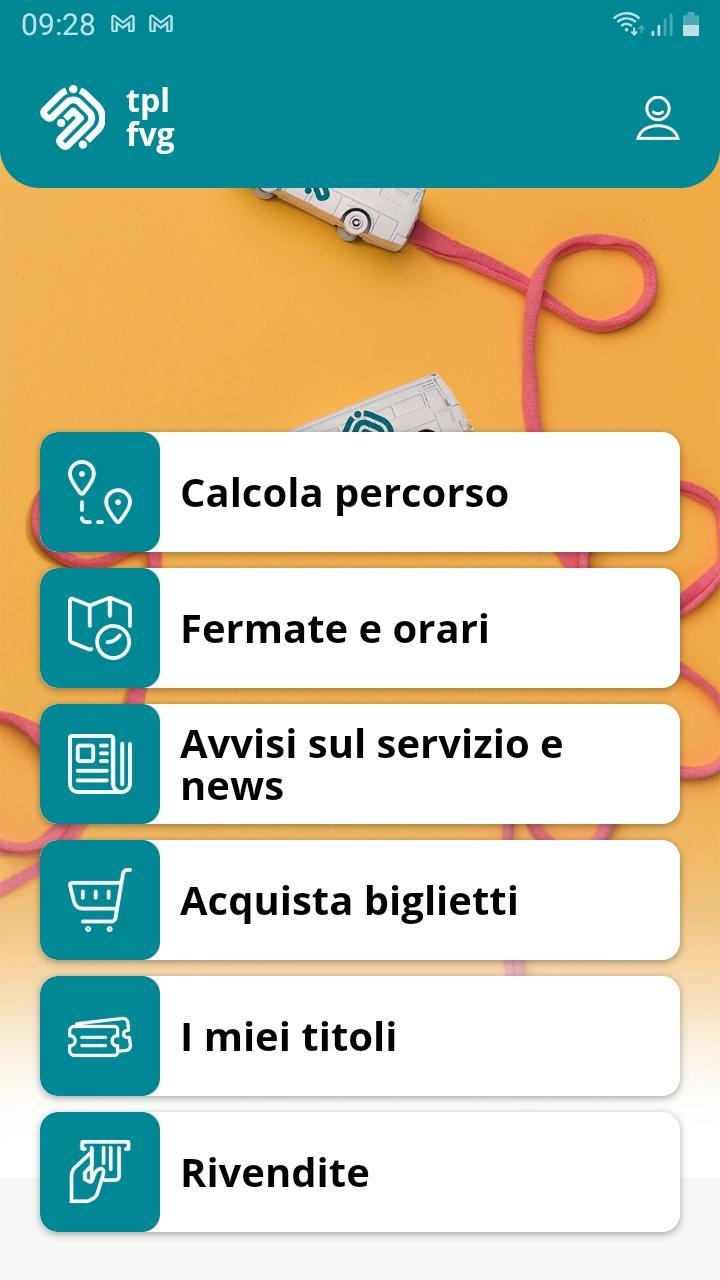Tap the tickets icon beside I miei titoli

click(100, 1036)
